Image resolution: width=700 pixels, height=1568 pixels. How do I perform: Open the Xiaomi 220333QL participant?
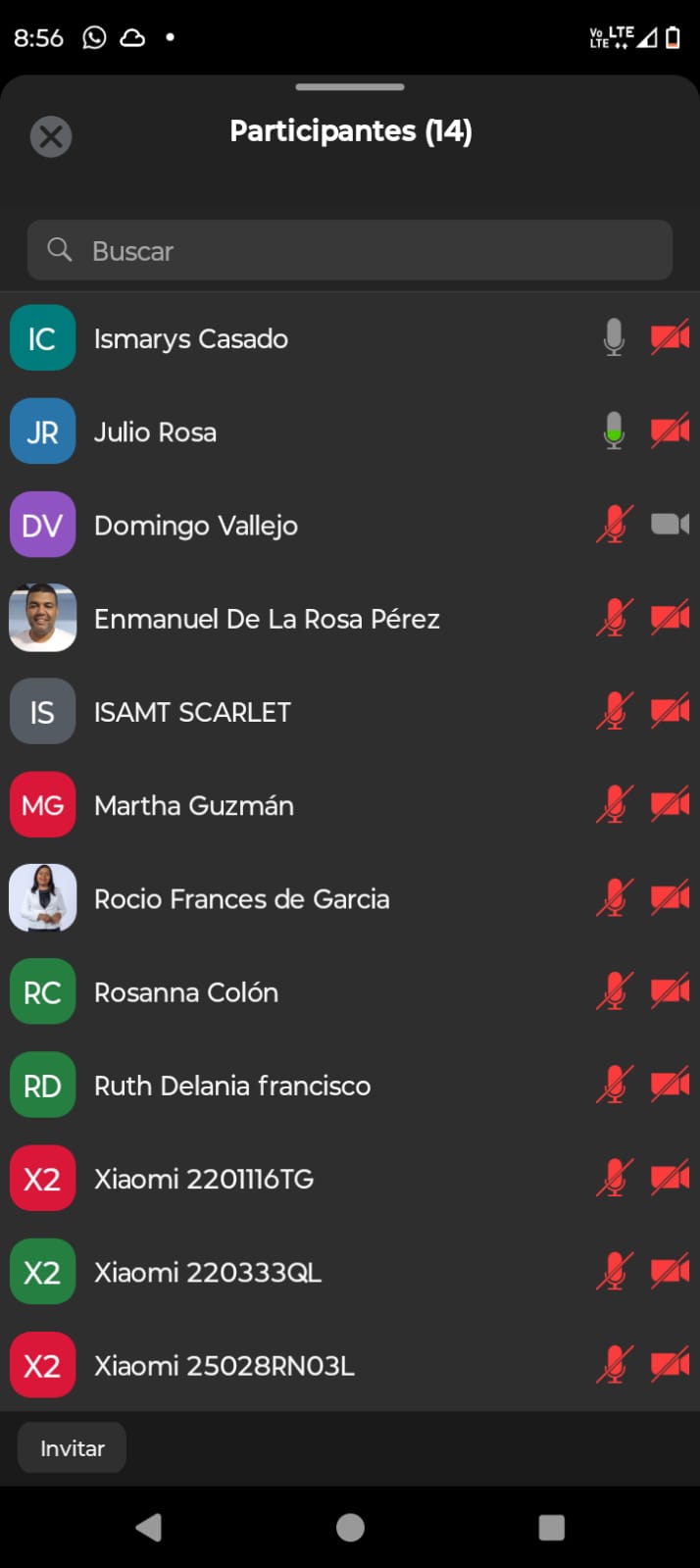[208, 1273]
